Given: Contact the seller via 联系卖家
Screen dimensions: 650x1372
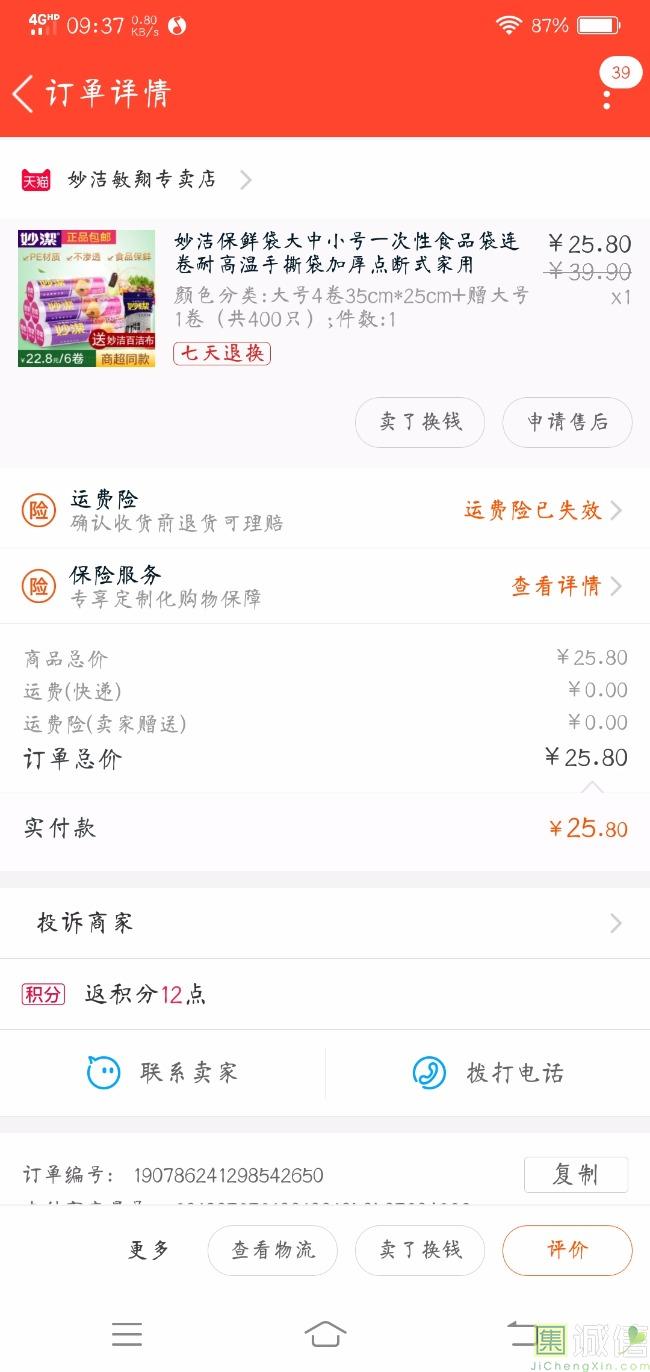Looking at the screenshot, I should click(163, 1073).
